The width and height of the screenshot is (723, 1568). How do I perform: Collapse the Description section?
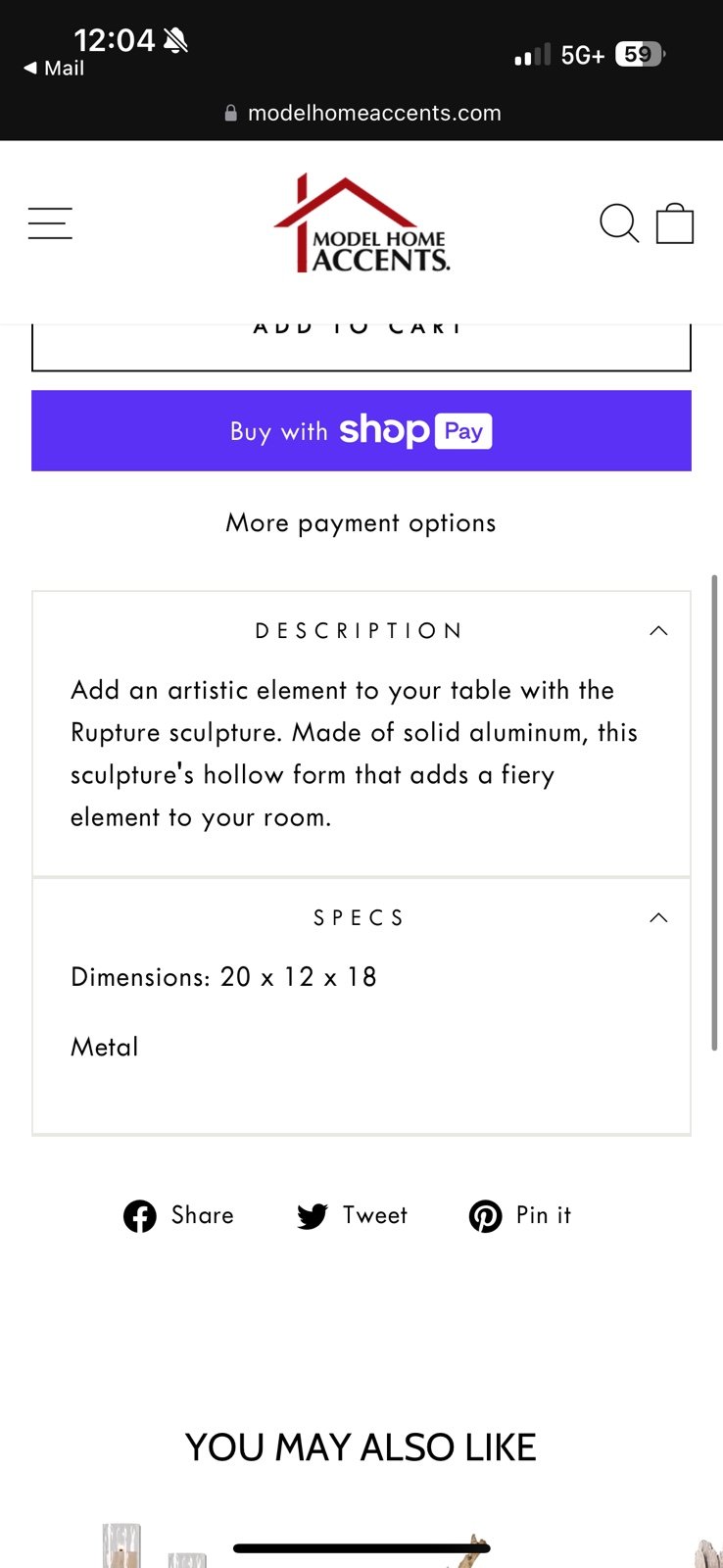[361, 631]
